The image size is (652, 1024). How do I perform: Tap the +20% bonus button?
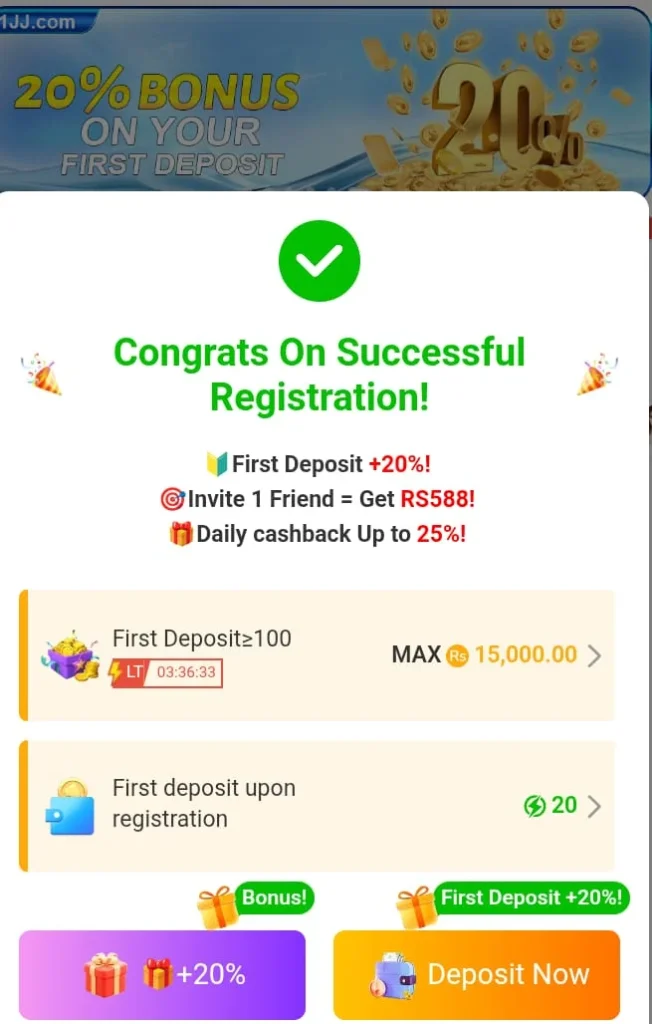pyautogui.click(x=162, y=974)
